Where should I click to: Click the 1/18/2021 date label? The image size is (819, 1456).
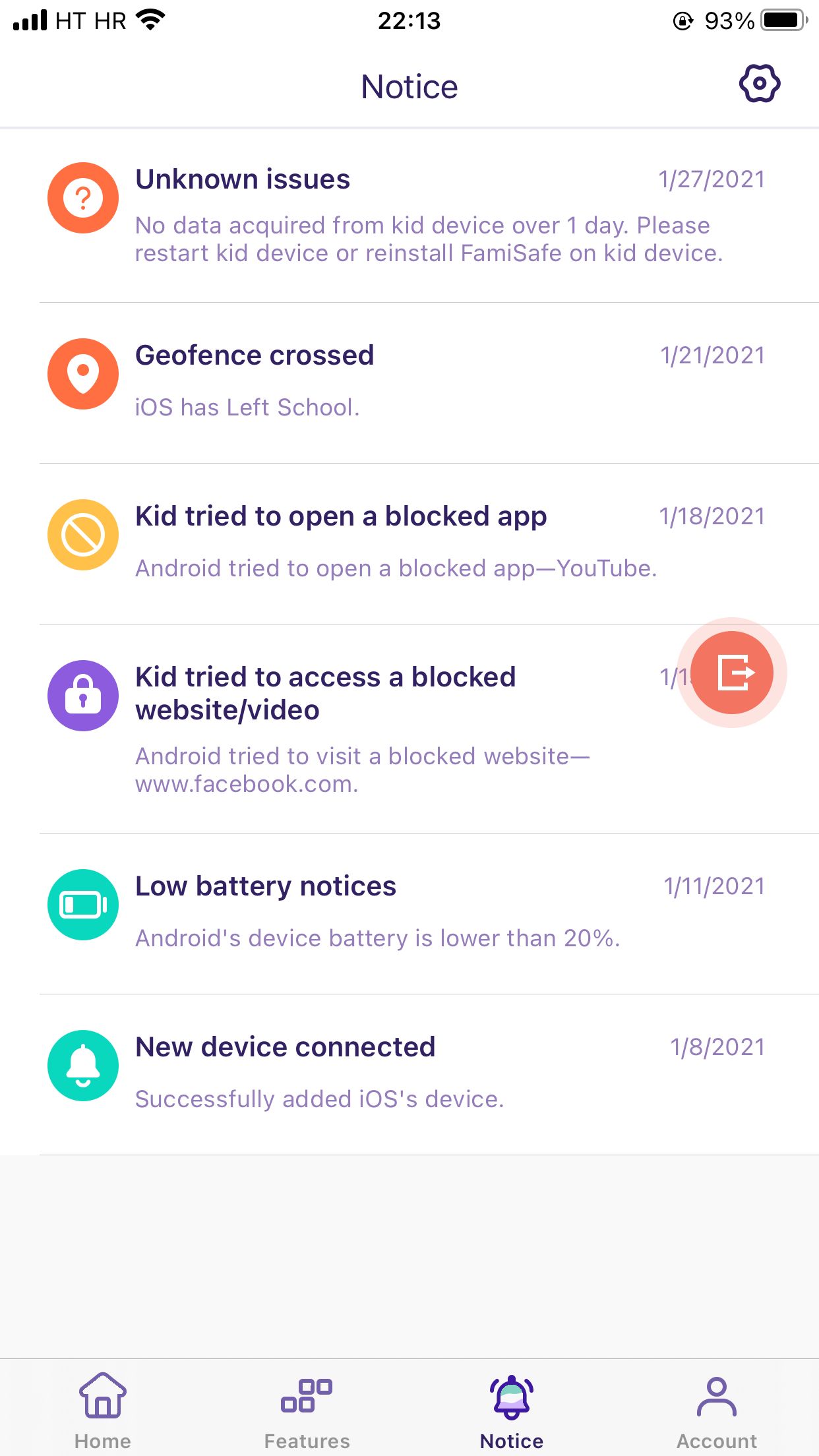[x=714, y=516]
